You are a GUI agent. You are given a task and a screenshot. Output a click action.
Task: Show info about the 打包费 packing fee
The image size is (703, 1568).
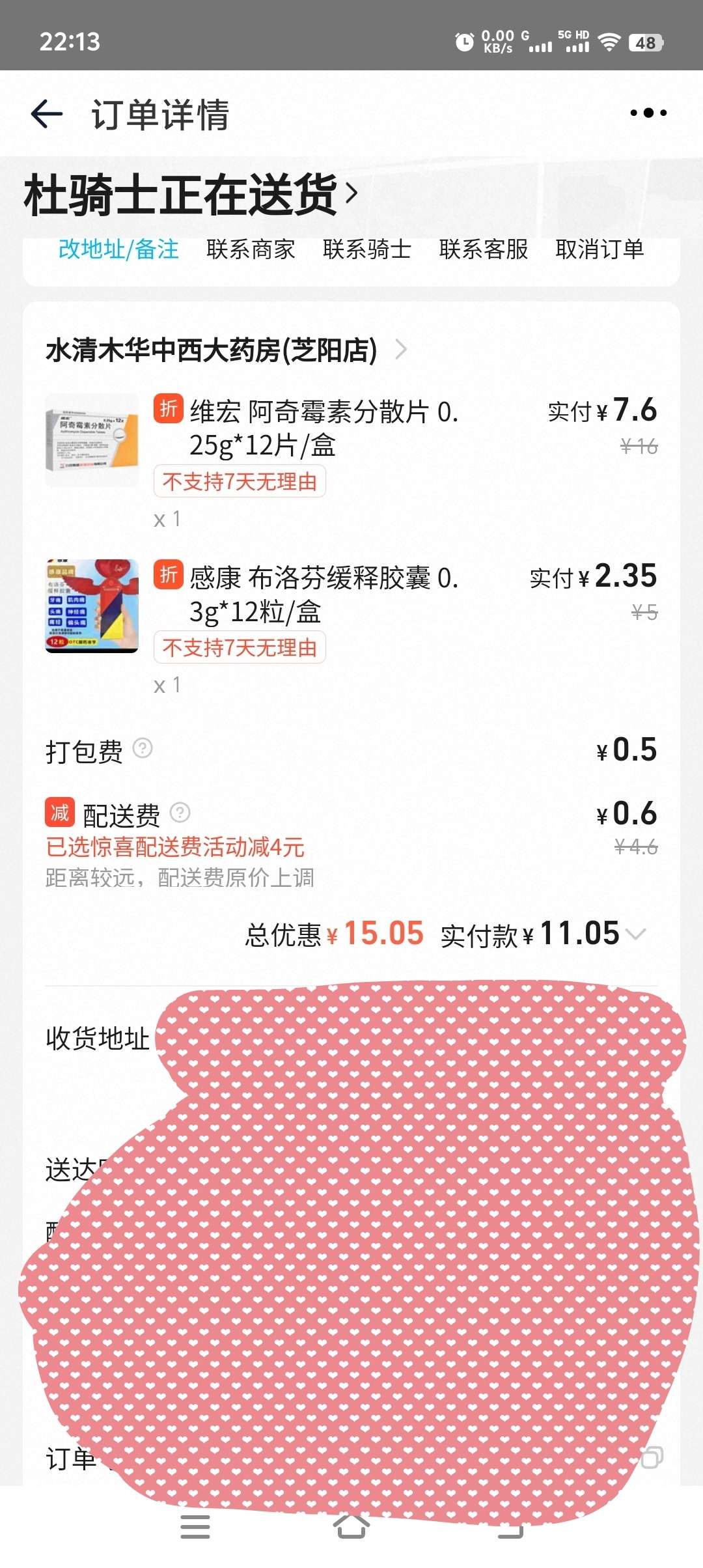click(143, 748)
